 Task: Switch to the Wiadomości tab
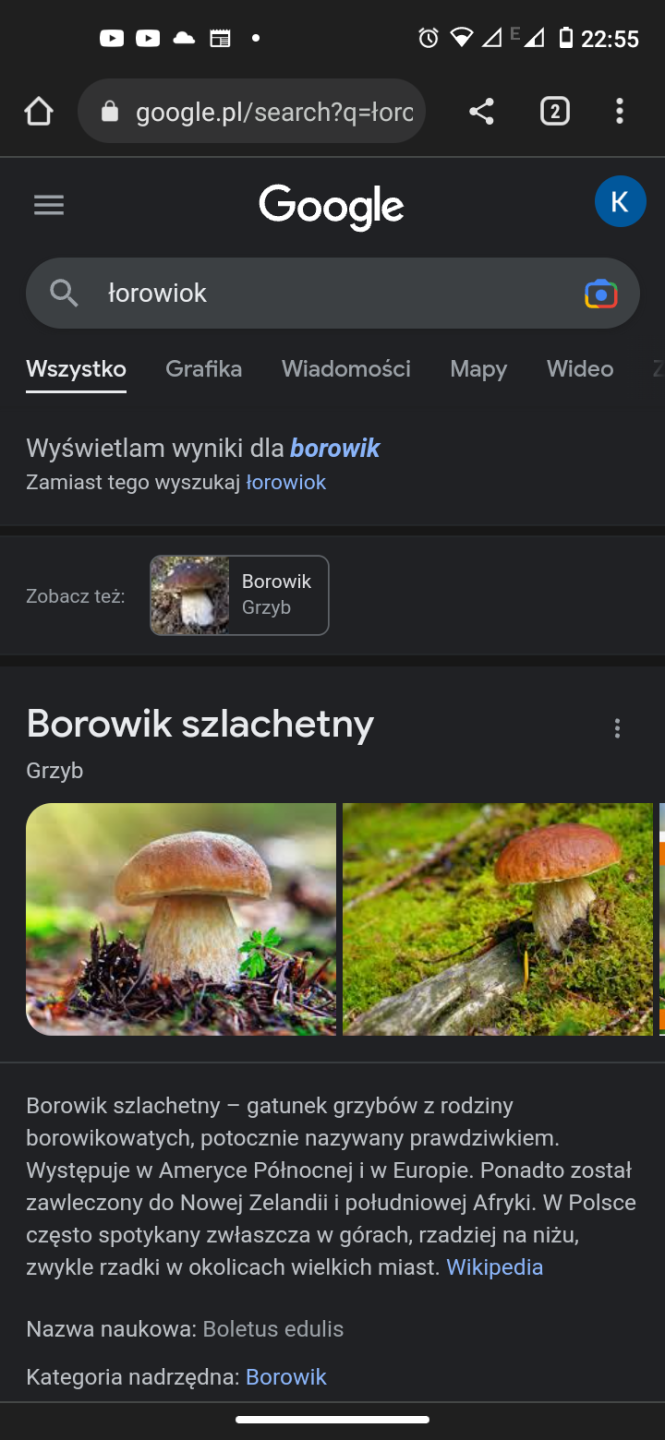[346, 369]
